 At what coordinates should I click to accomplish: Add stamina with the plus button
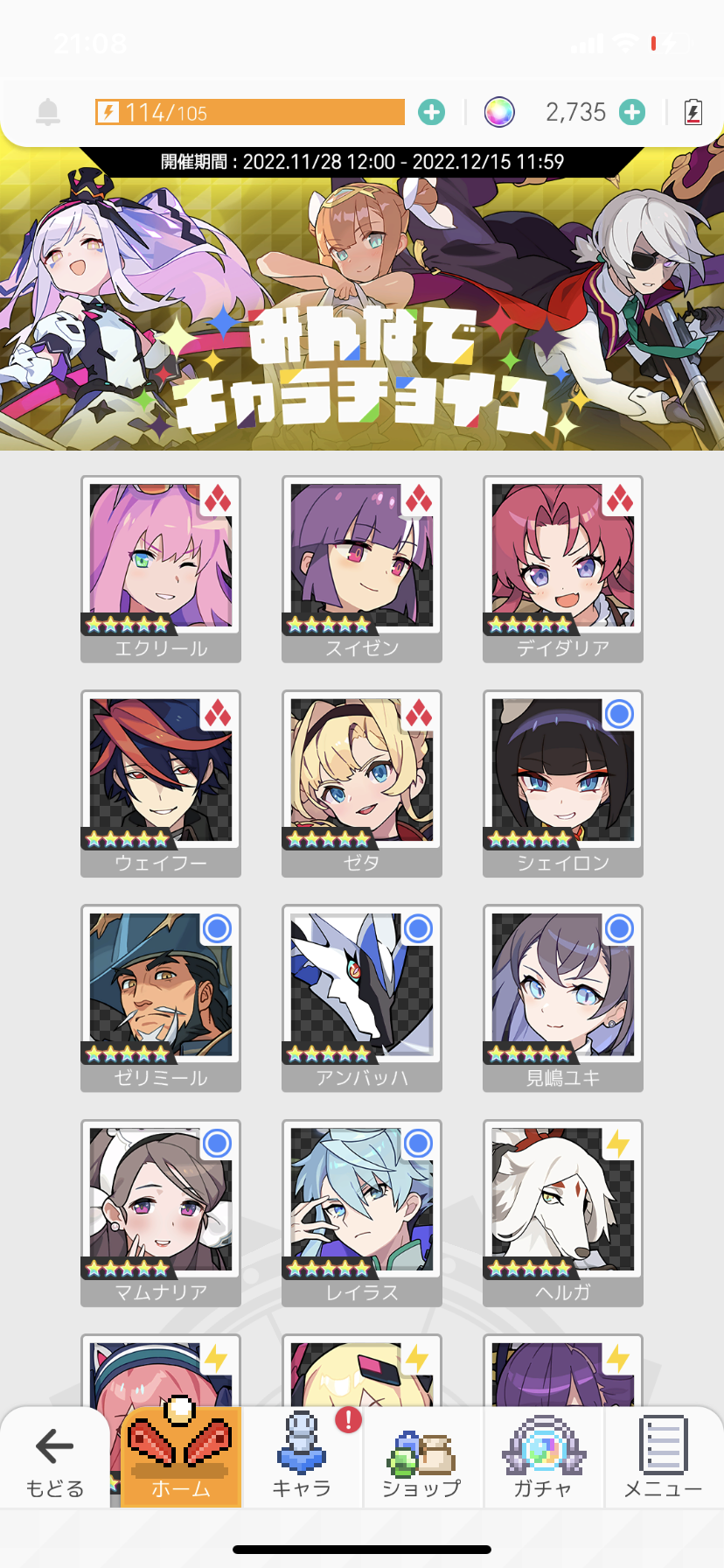point(431,112)
